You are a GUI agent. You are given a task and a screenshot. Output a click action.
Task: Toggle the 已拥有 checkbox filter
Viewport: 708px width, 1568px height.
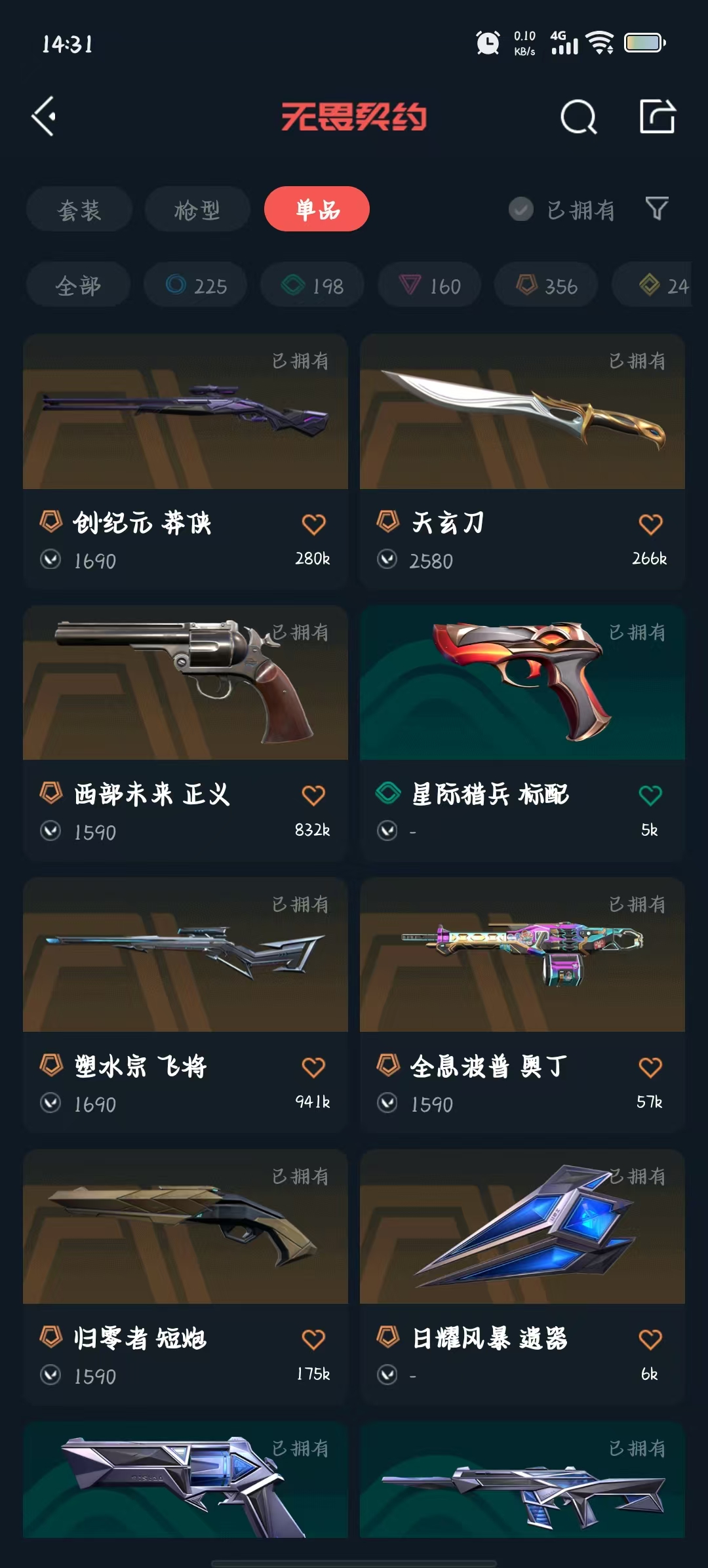(521, 210)
